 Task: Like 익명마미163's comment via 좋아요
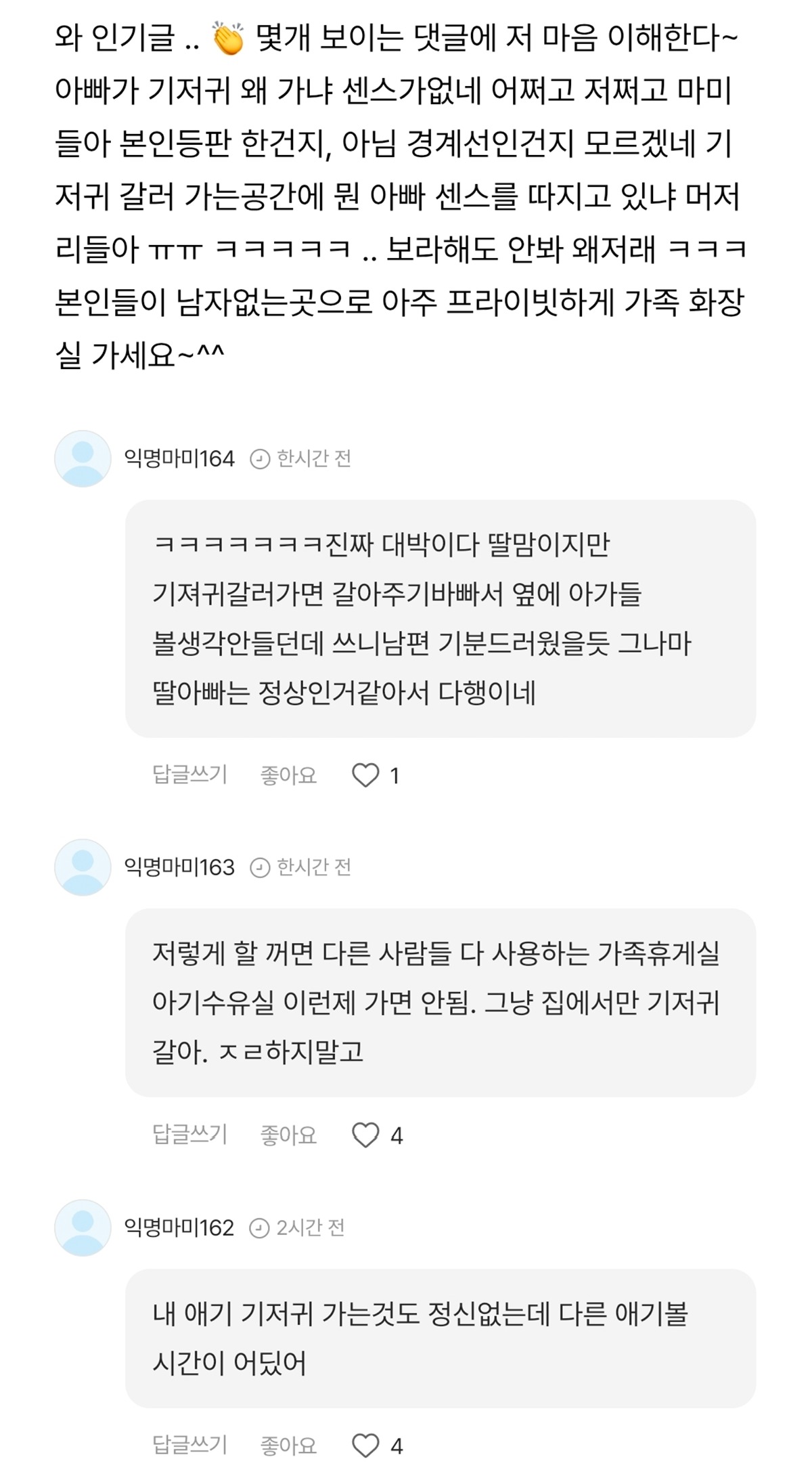(288, 1135)
